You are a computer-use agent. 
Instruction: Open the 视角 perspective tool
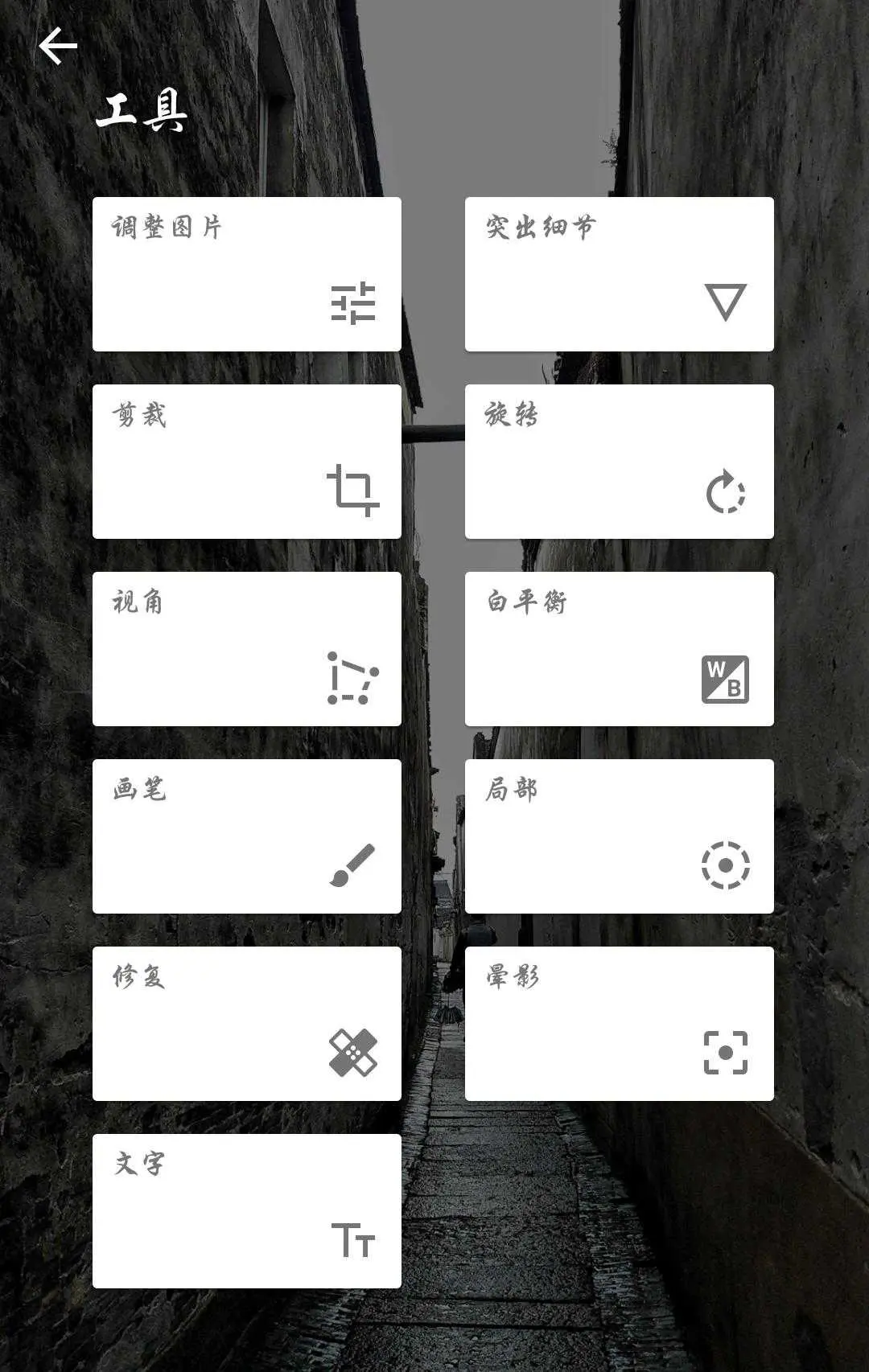(246, 649)
